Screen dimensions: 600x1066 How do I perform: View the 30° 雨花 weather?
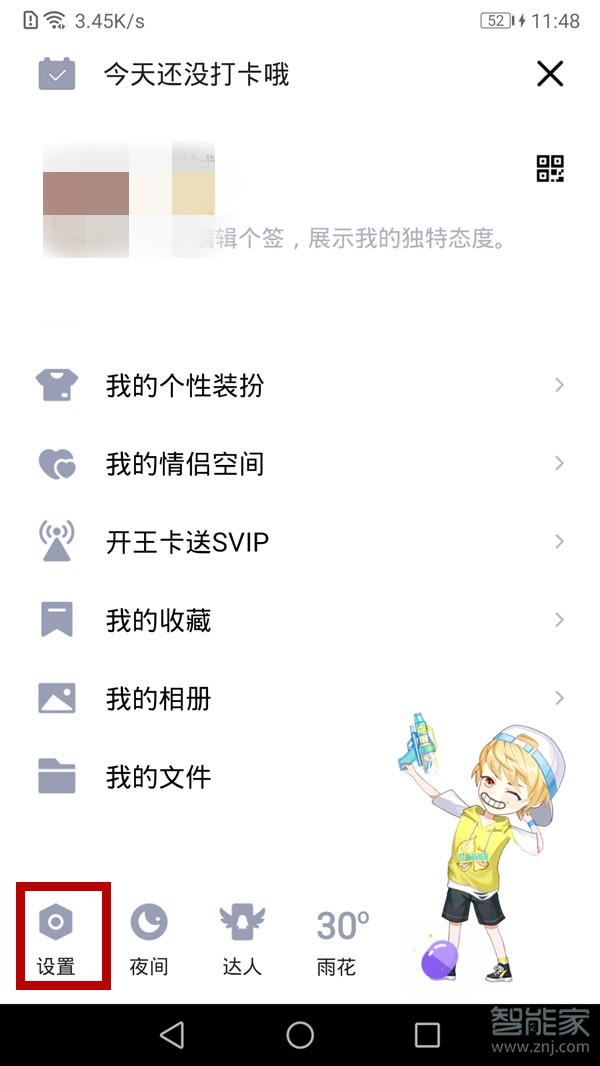point(340,938)
